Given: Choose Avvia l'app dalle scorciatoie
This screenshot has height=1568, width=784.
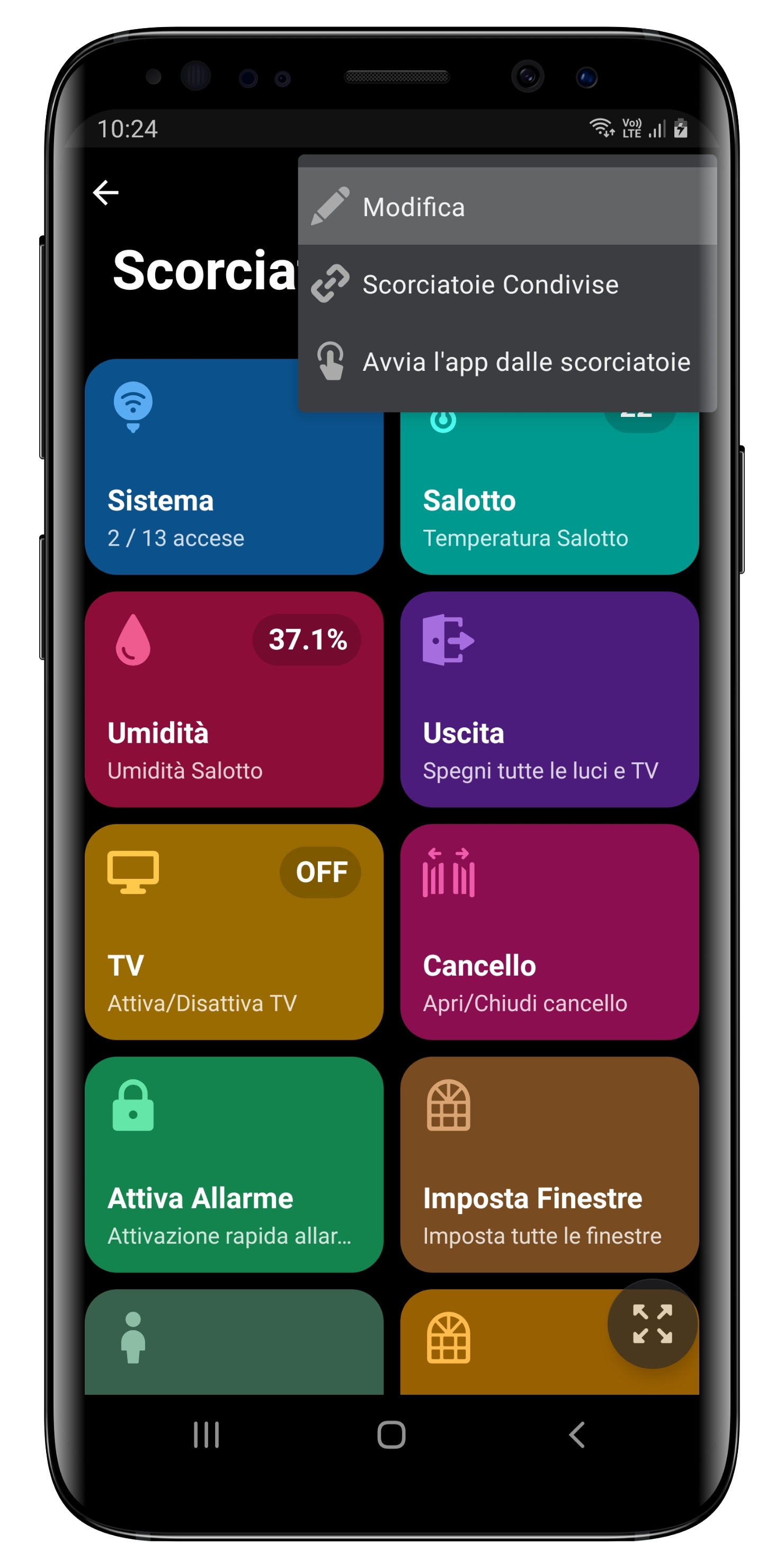Looking at the screenshot, I should (506, 362).
